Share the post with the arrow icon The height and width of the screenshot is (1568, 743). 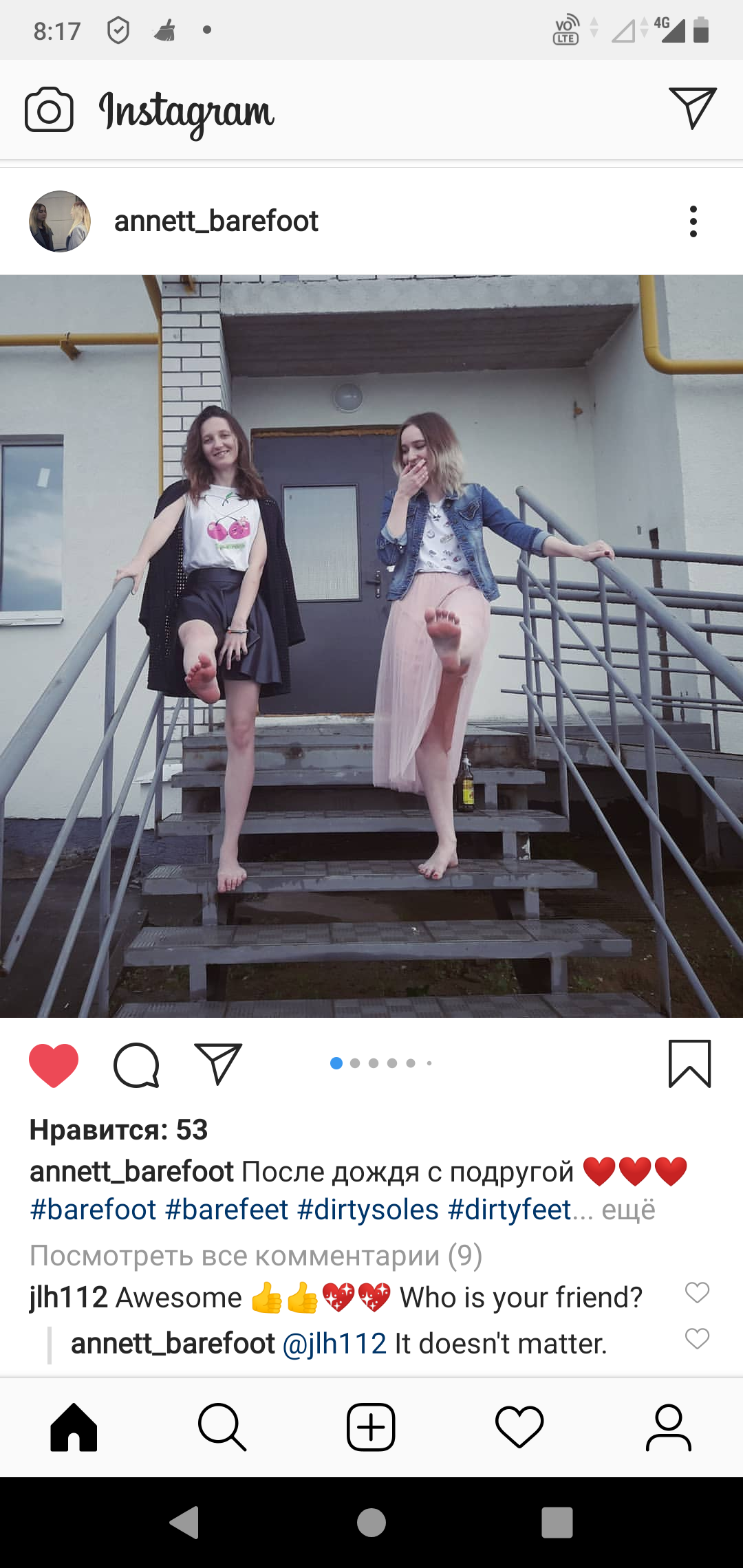tap(218, 1064)
